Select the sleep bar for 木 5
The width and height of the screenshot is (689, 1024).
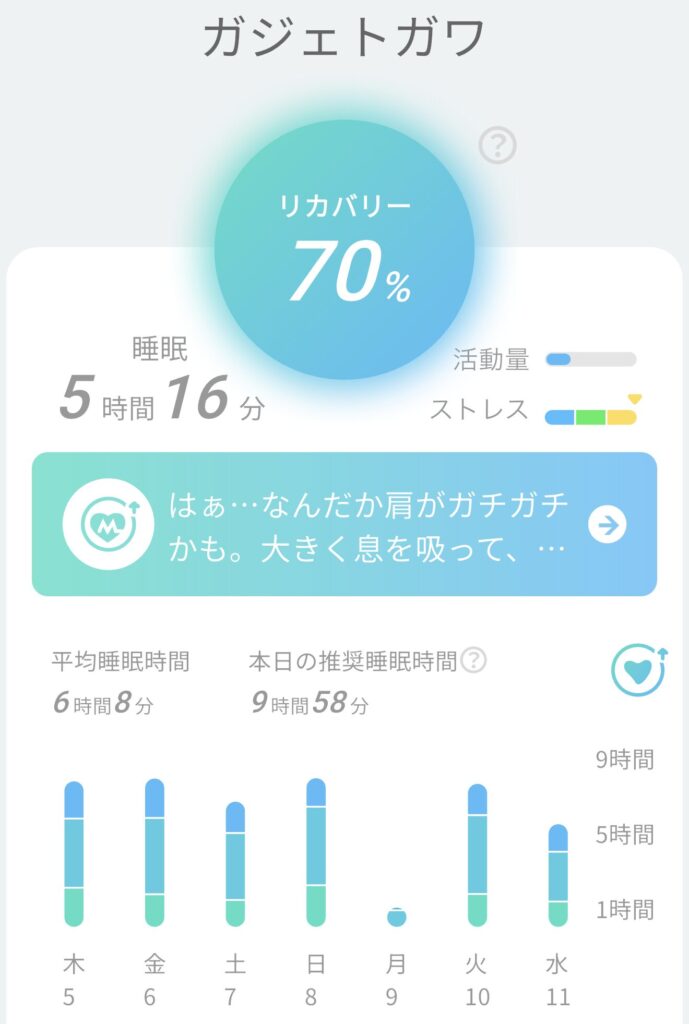74,854
